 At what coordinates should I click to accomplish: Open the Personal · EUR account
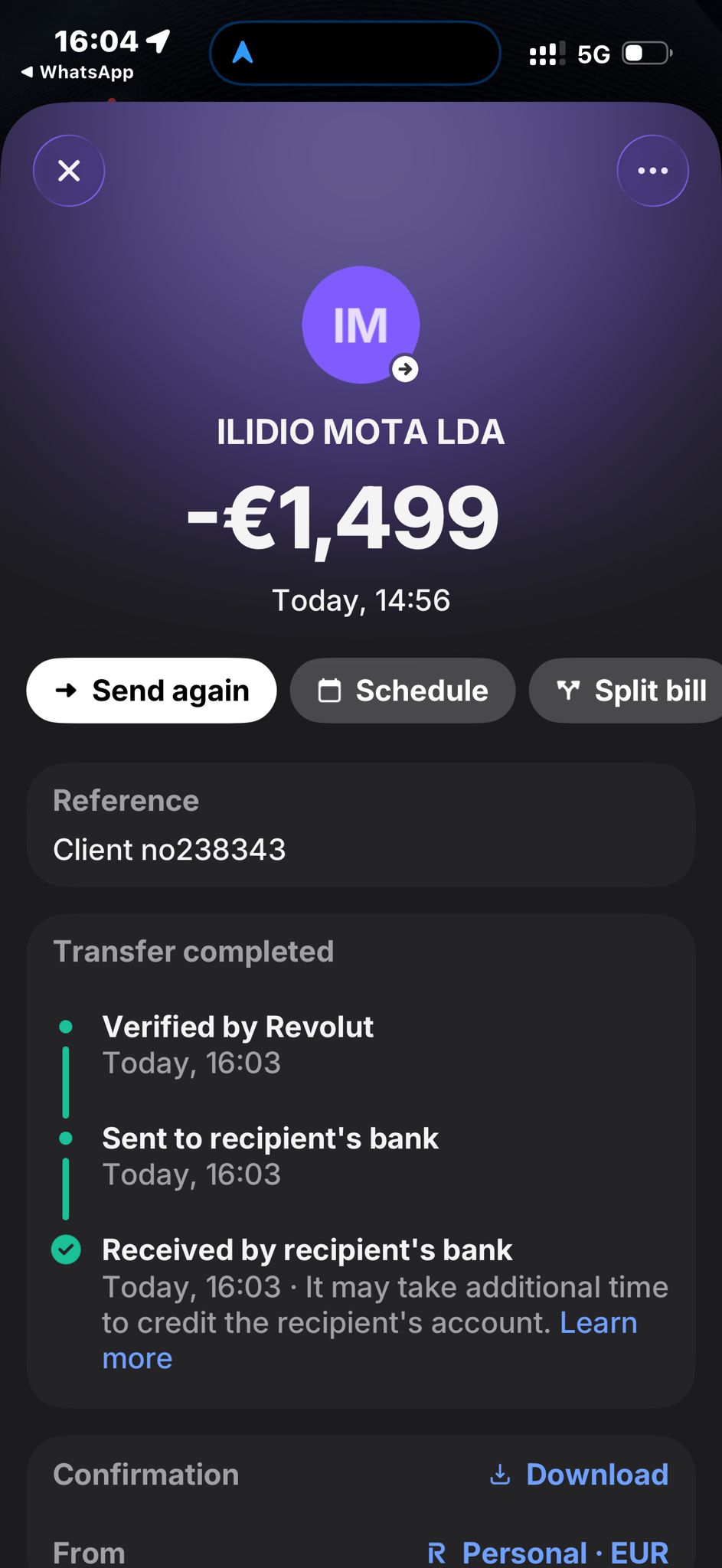[x=549, y=1552]
